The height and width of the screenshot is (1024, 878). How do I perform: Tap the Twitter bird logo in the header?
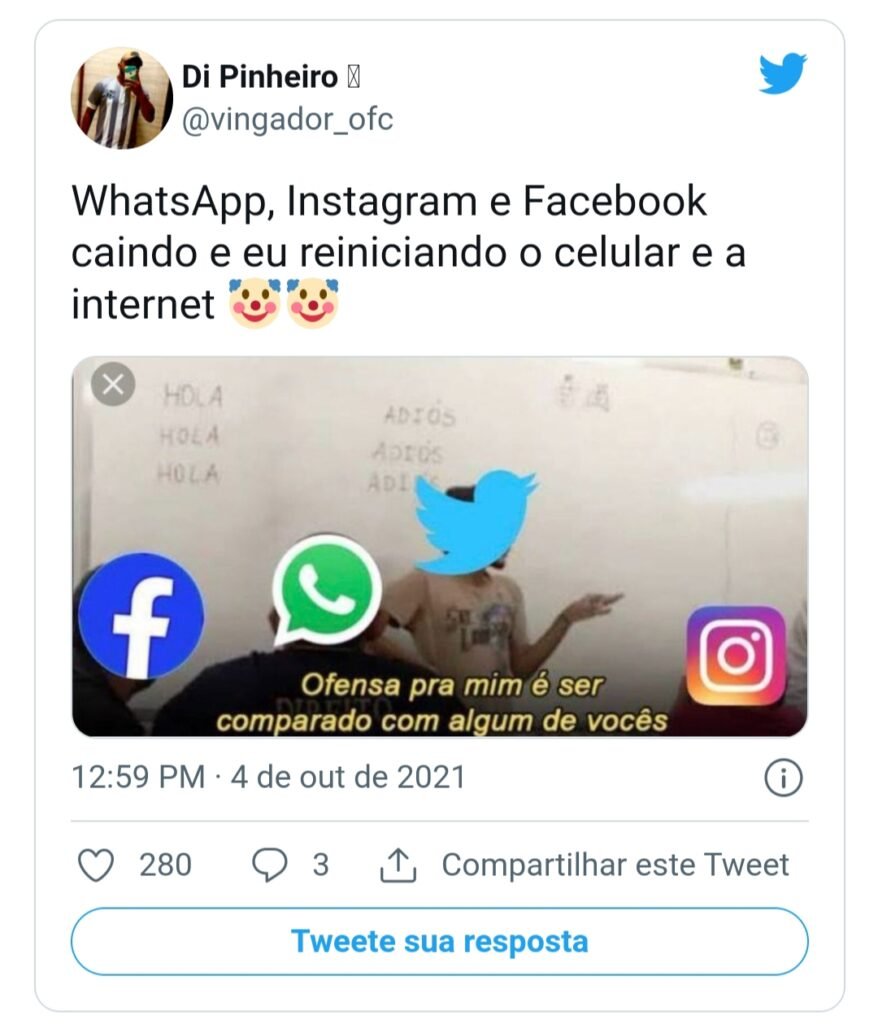pos(782,75)
